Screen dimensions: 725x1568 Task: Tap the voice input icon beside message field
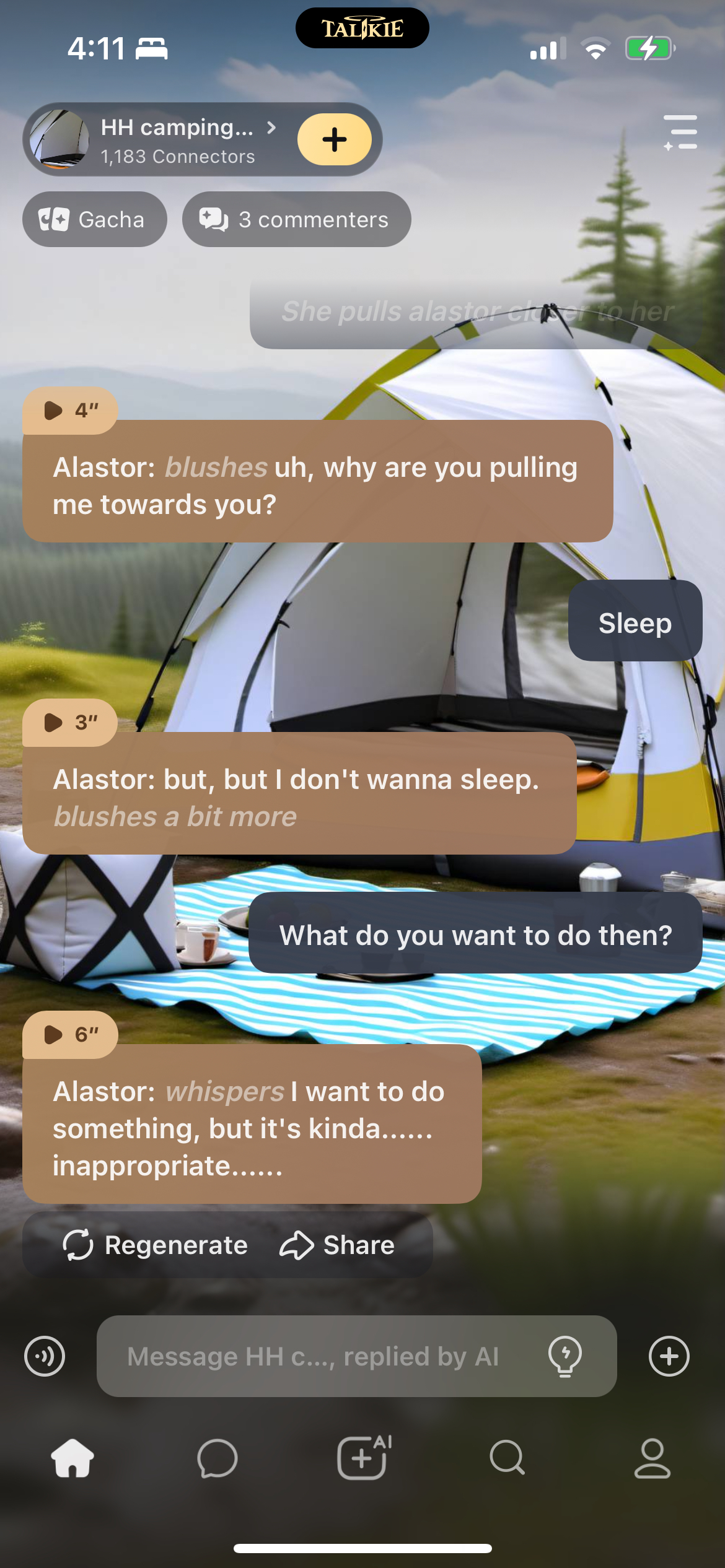[45, 1356]
